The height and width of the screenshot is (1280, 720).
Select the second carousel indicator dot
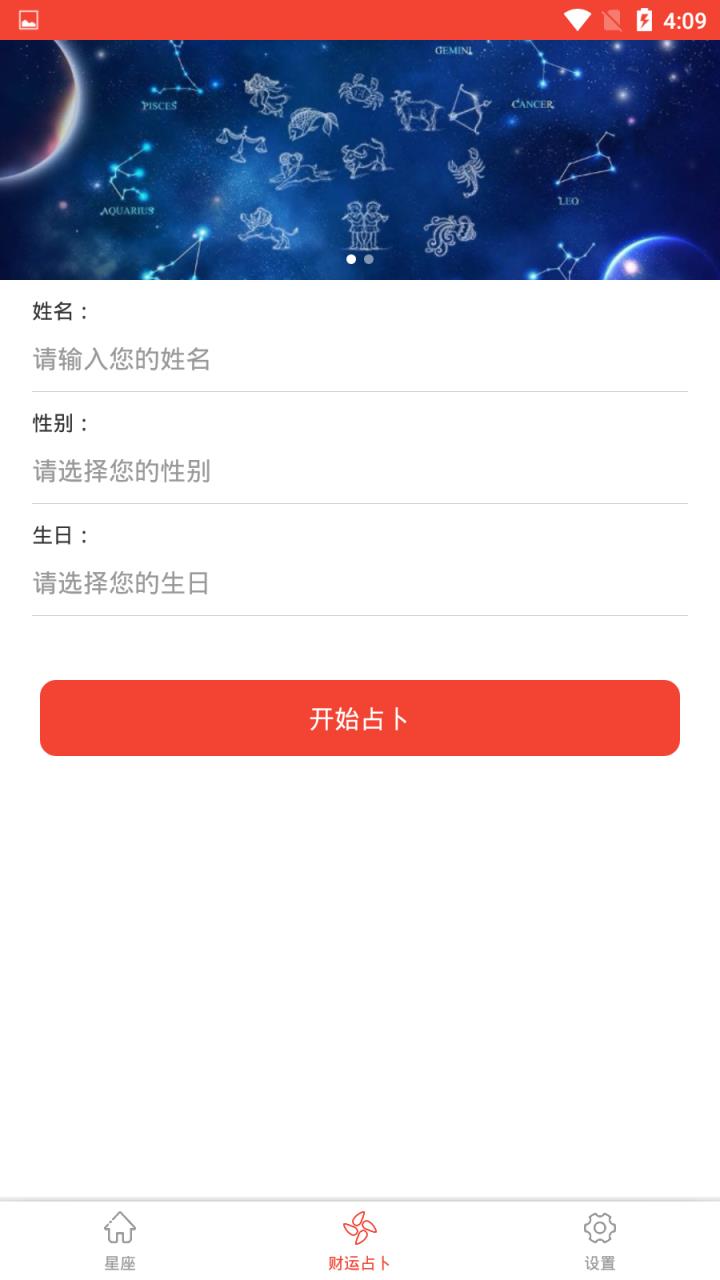click(x=369, y=259)
